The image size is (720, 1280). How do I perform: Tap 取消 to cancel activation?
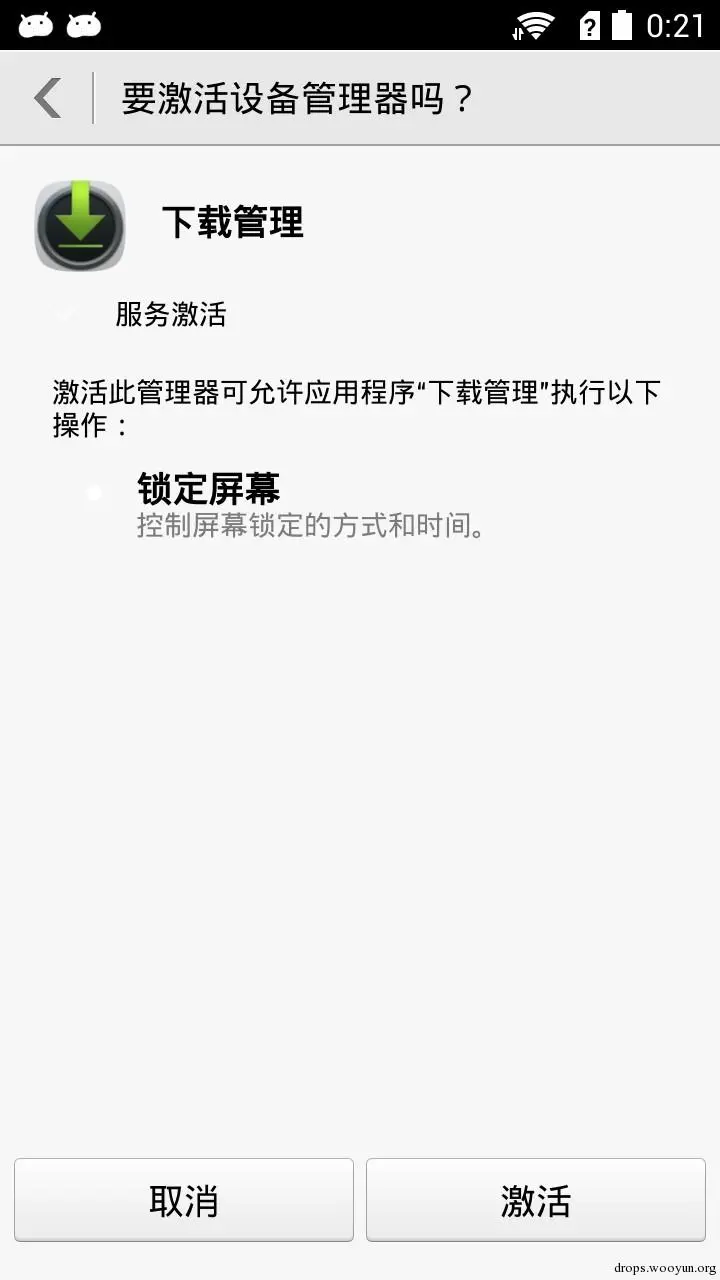click(x=184, y=1200)
